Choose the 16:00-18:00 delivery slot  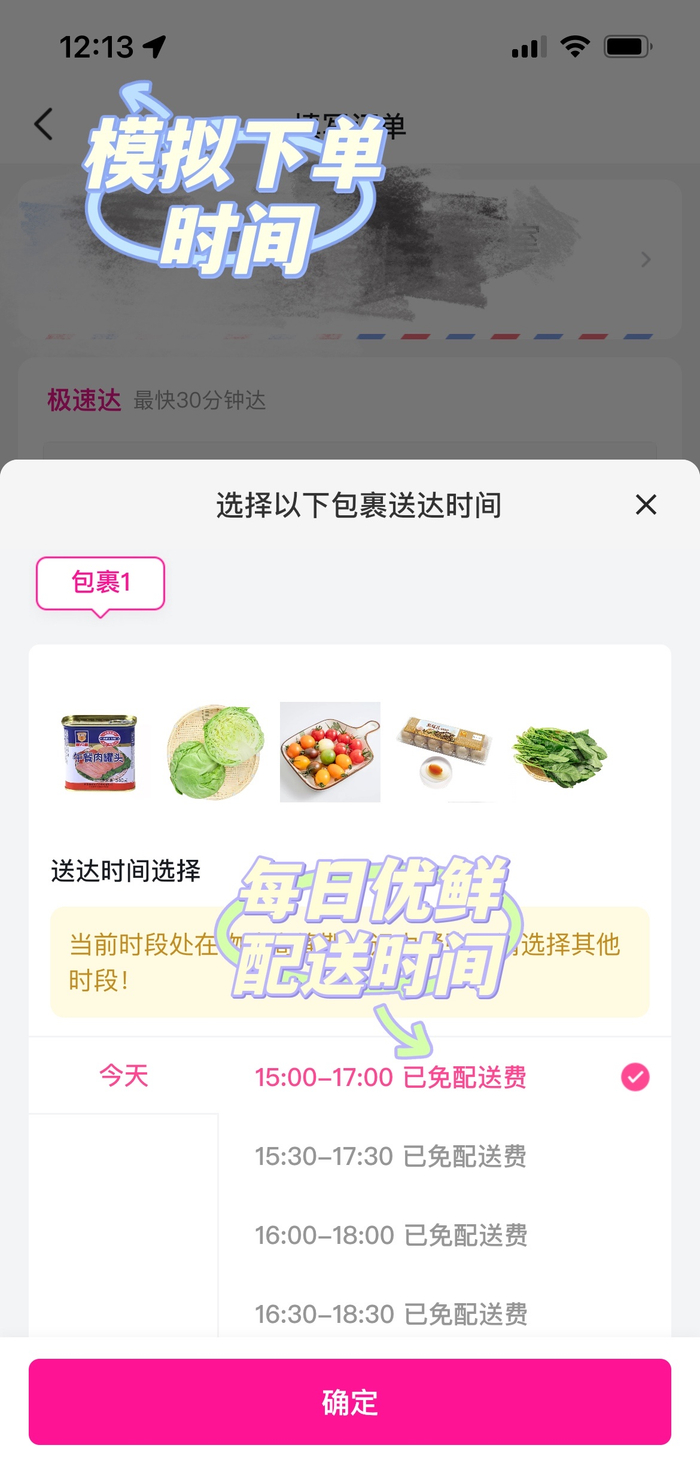[390, 1235]
